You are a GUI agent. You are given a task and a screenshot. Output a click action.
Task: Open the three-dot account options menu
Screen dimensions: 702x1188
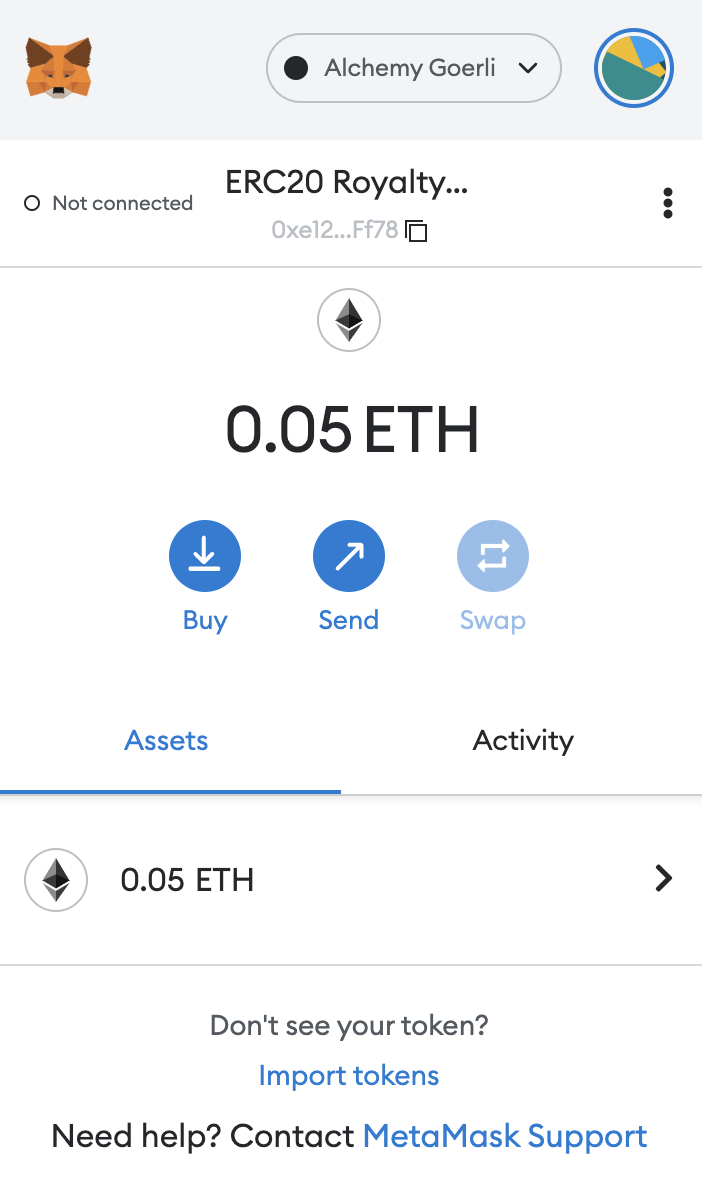pyautogui.click(x=668, y=203)
